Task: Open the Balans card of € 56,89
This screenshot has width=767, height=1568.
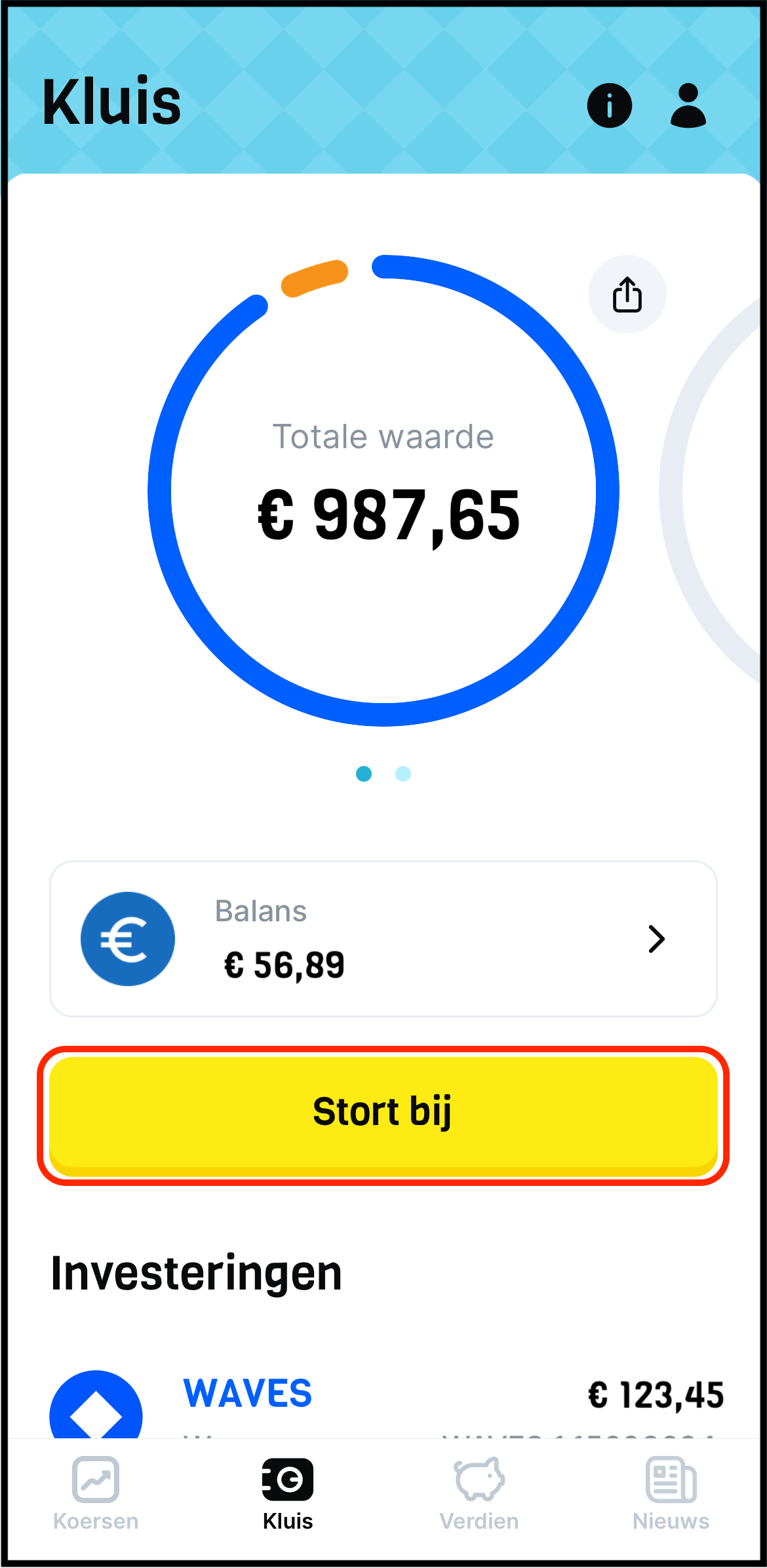Action: coord(383,938)
